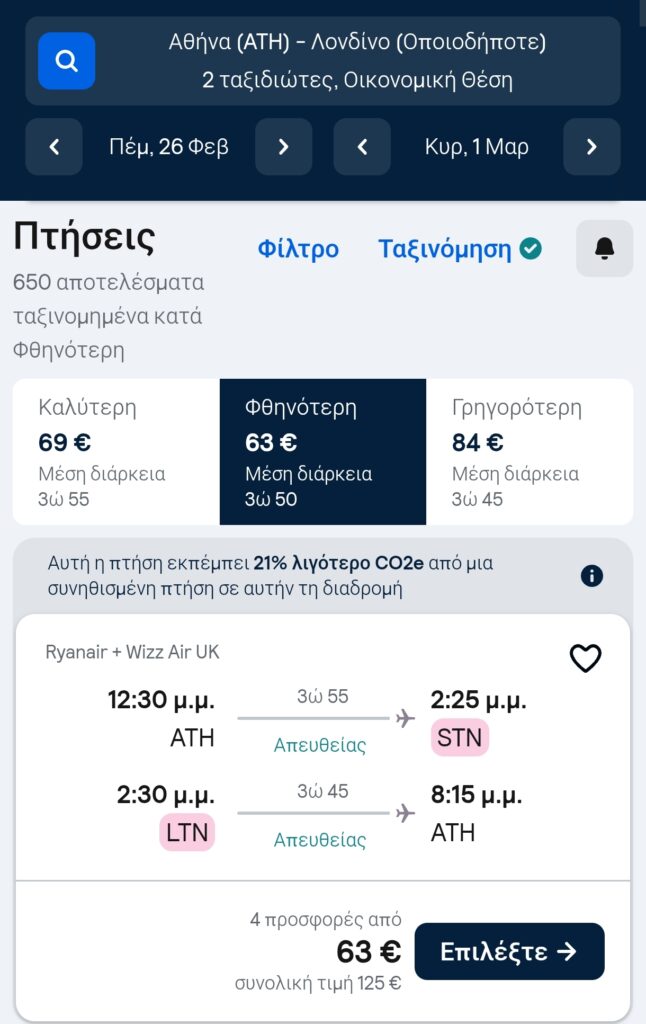Tap Επιλέξτε to choose the 63 € flight

[x=509, y=951]
